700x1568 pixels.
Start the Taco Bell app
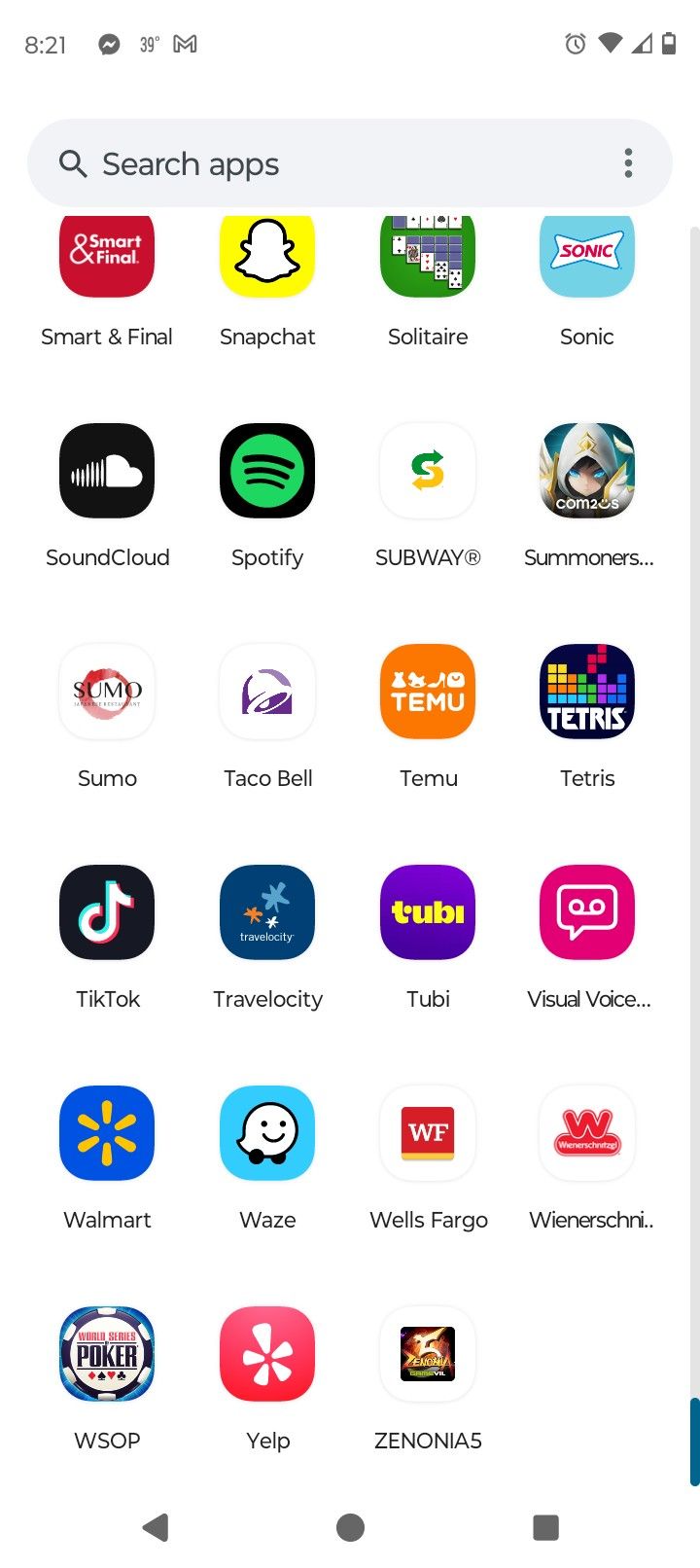[267, 692]
